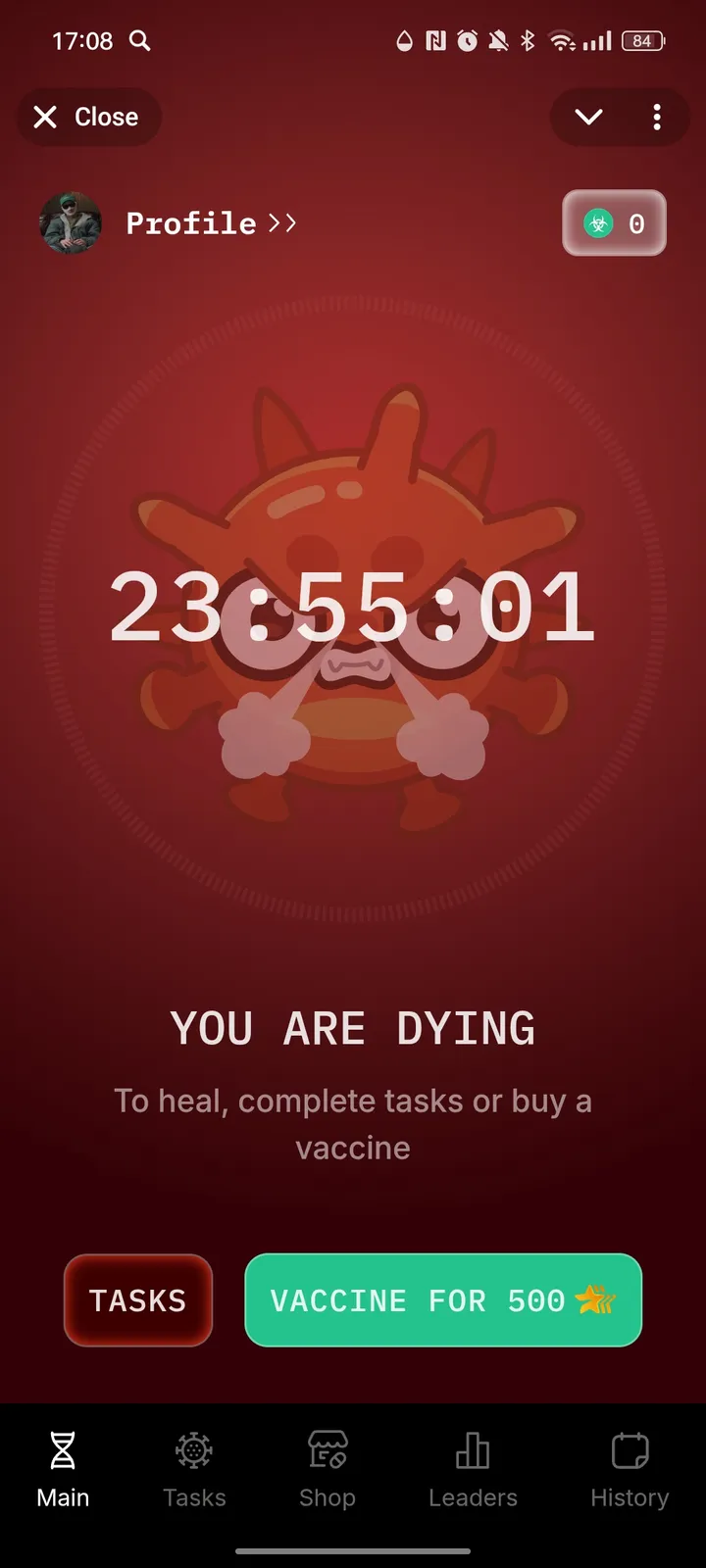Select the Tasks virus icon in bottom bar
Viewport: 706px width, 1568px height.
tap(193, 1449)
